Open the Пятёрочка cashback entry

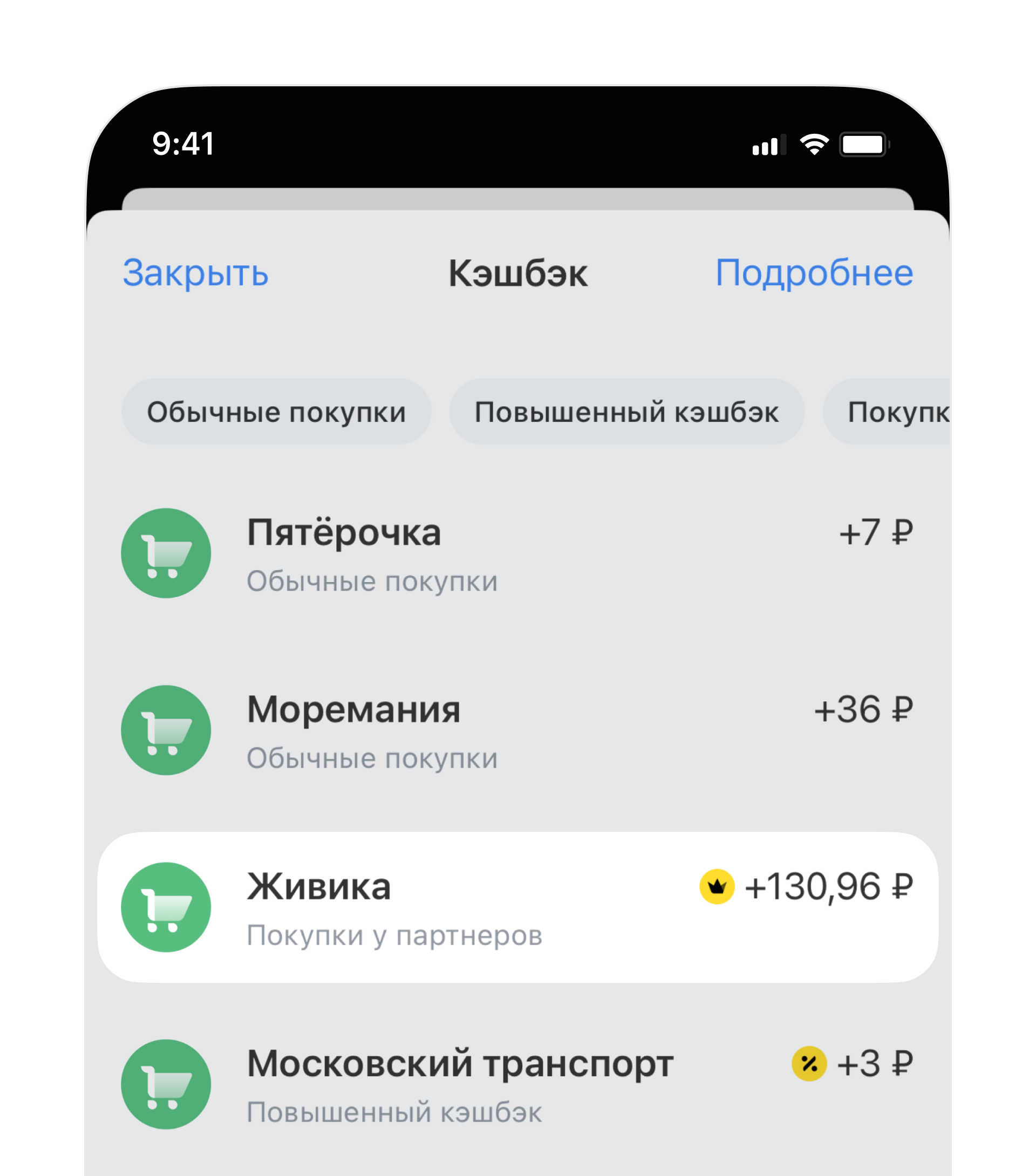tap(517, 553)
